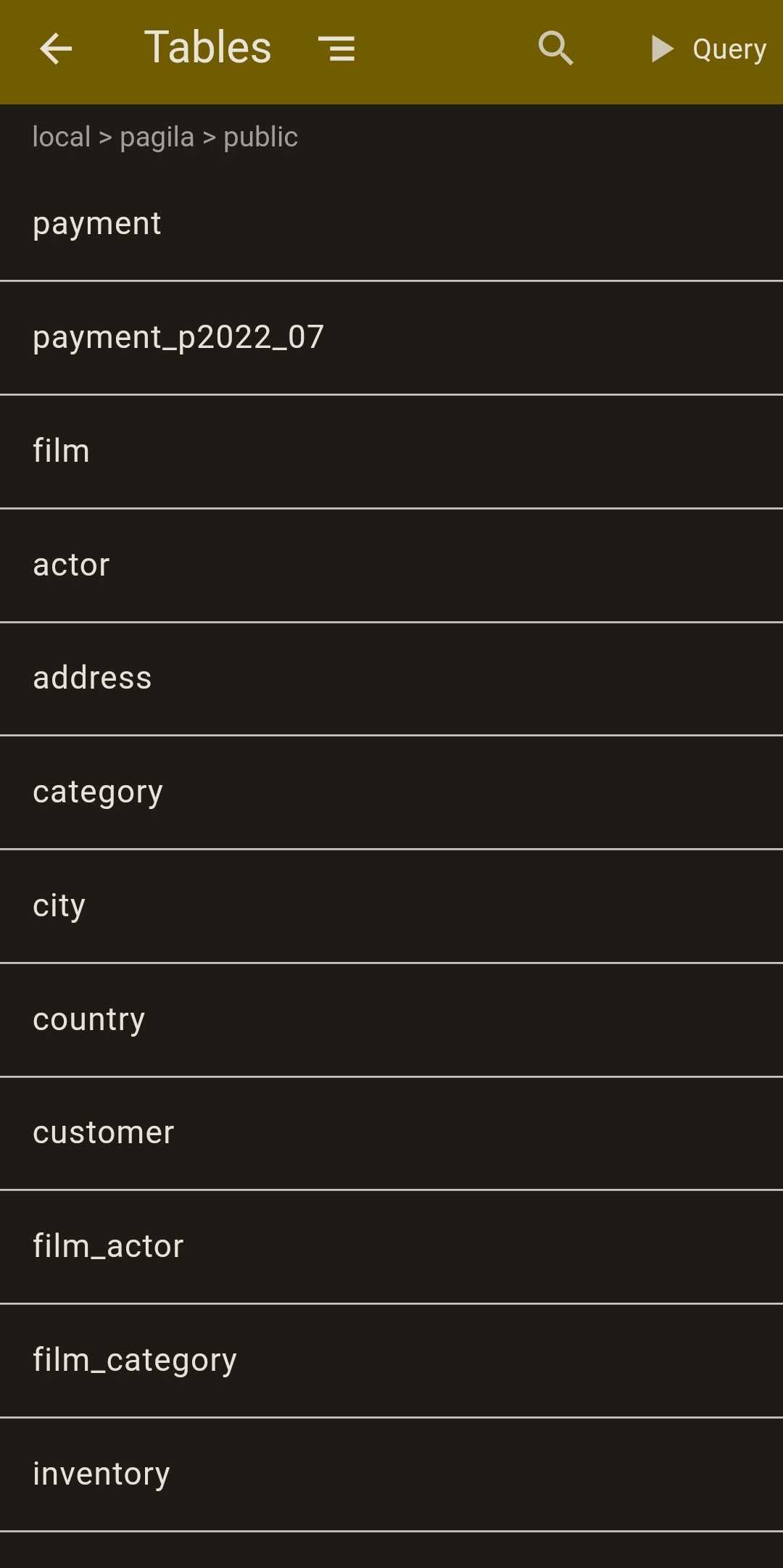The image size is (783, 1568).
Task: Open the country table
Action: [391, 1020]
